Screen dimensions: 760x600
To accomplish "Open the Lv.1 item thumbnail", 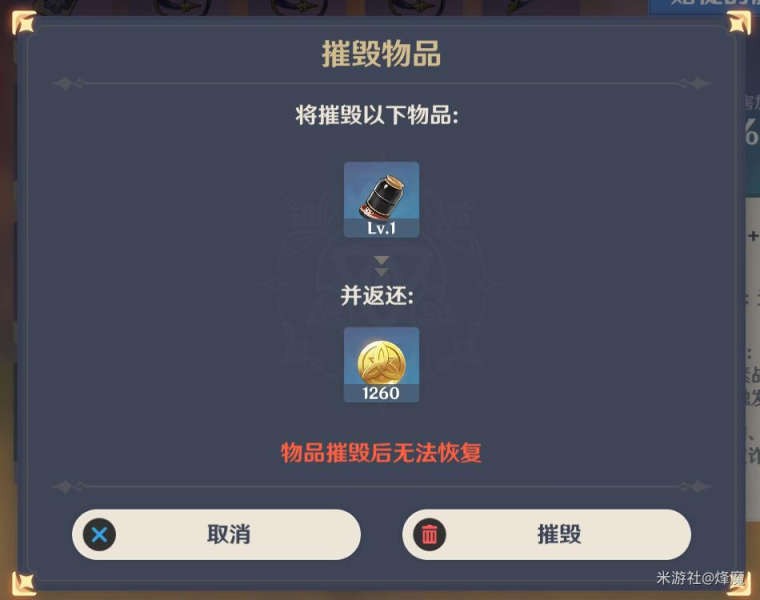I will point(381,199).
